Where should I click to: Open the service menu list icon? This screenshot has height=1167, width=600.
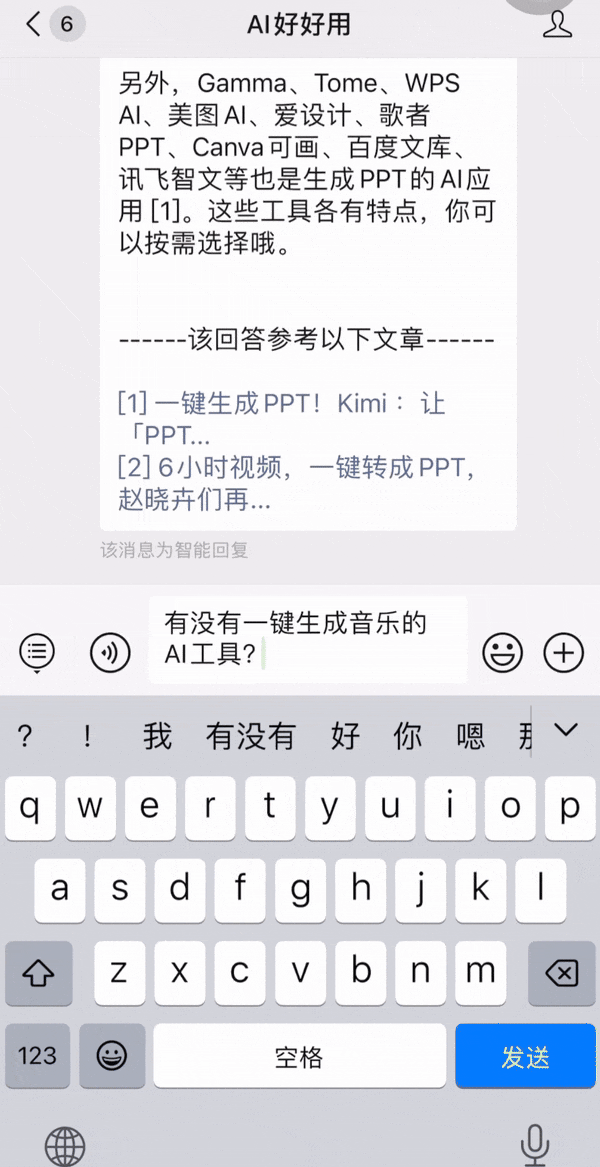pyautogui.click(x=37, y=652)
